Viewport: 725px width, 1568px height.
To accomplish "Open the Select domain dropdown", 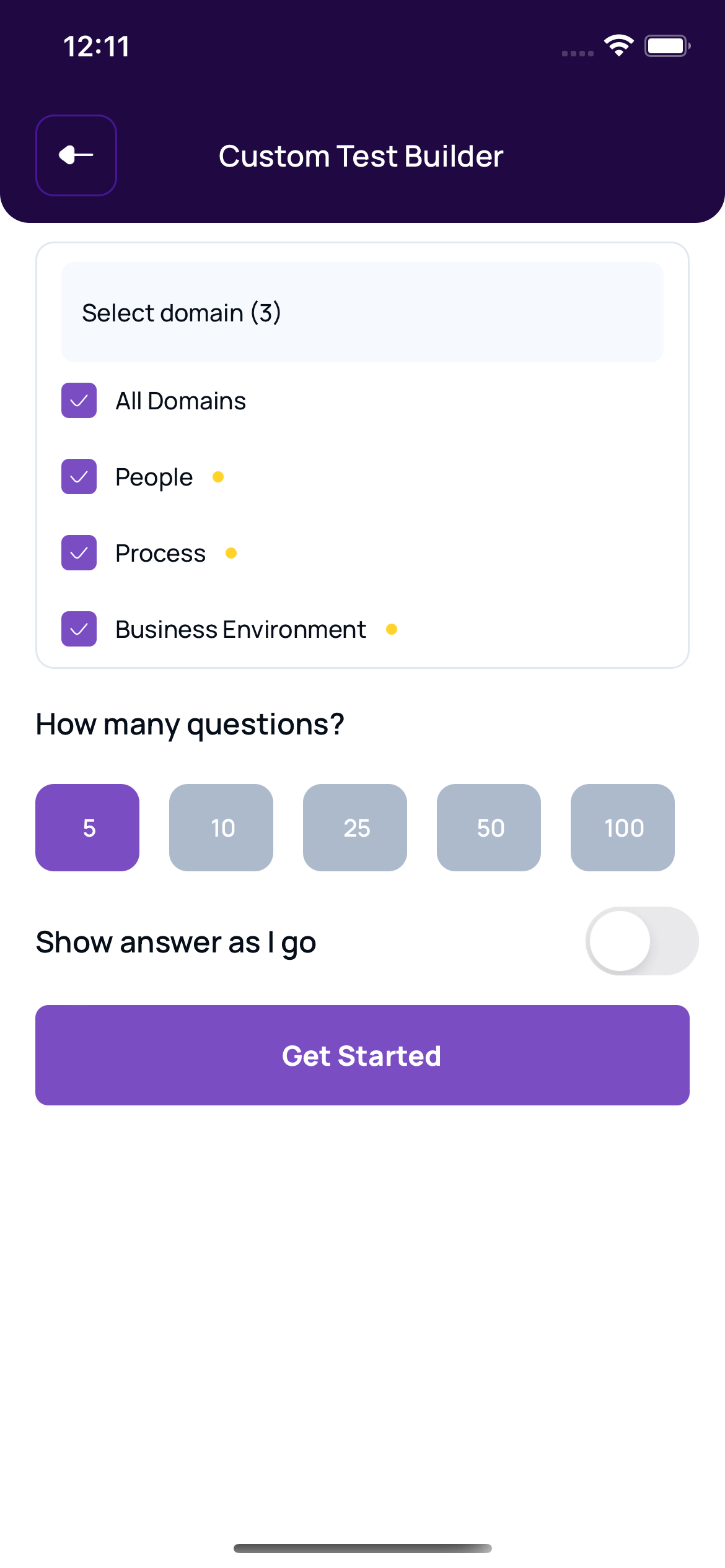I will (x=362, y=312).
